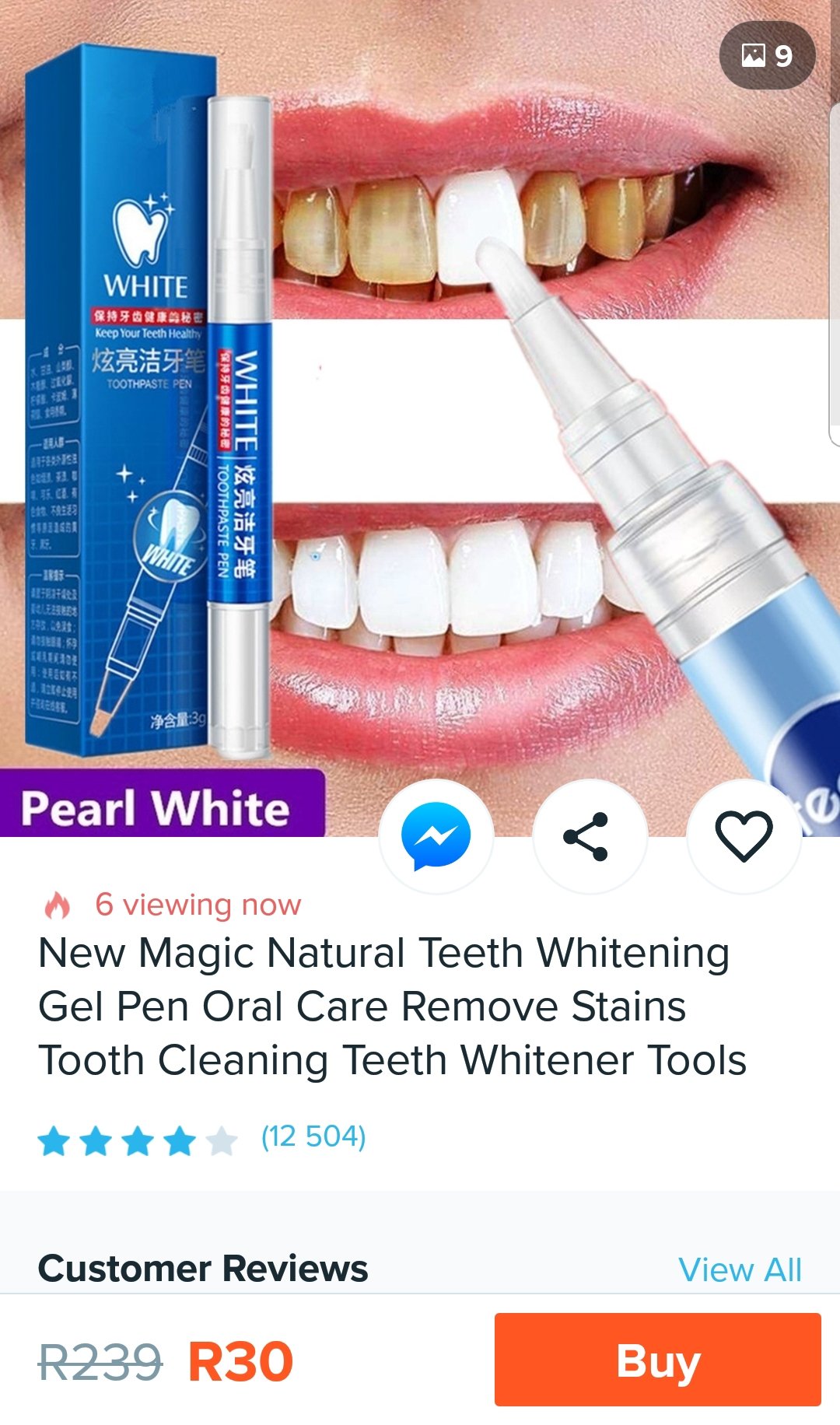Share product via Messenger
Image resolution: width=840 pixels, height=1425 pixels.
pos(436,836)
